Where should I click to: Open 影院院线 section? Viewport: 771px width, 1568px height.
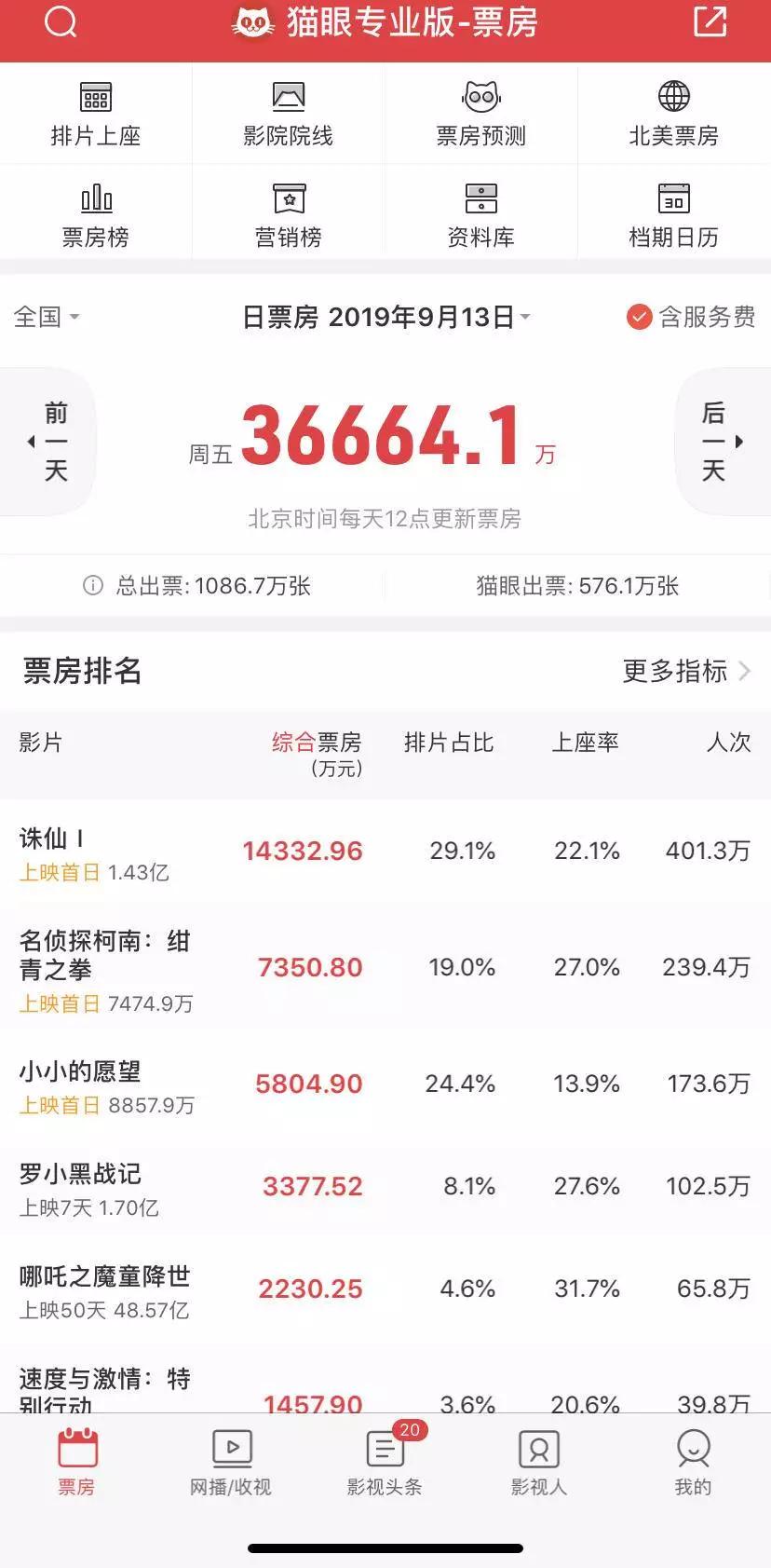tap(289, 115)
